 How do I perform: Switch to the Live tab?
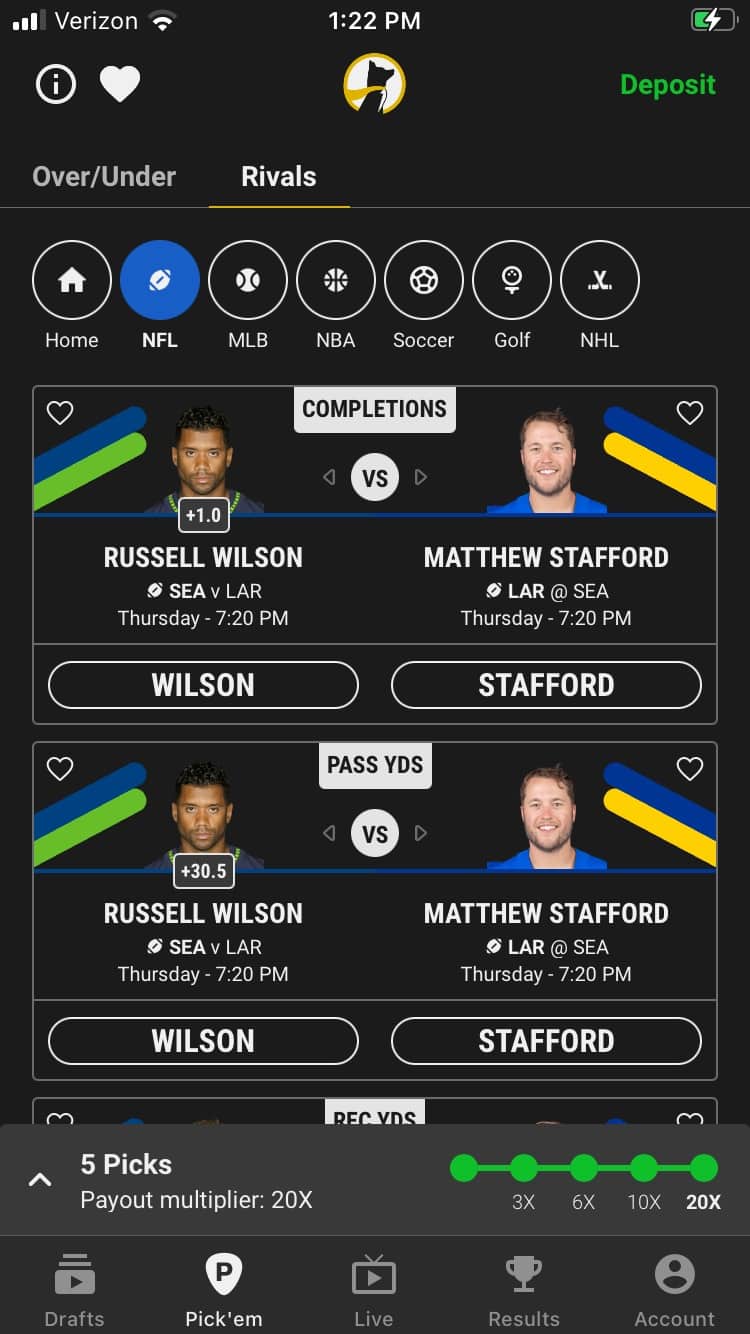[x=374, y=1290]
